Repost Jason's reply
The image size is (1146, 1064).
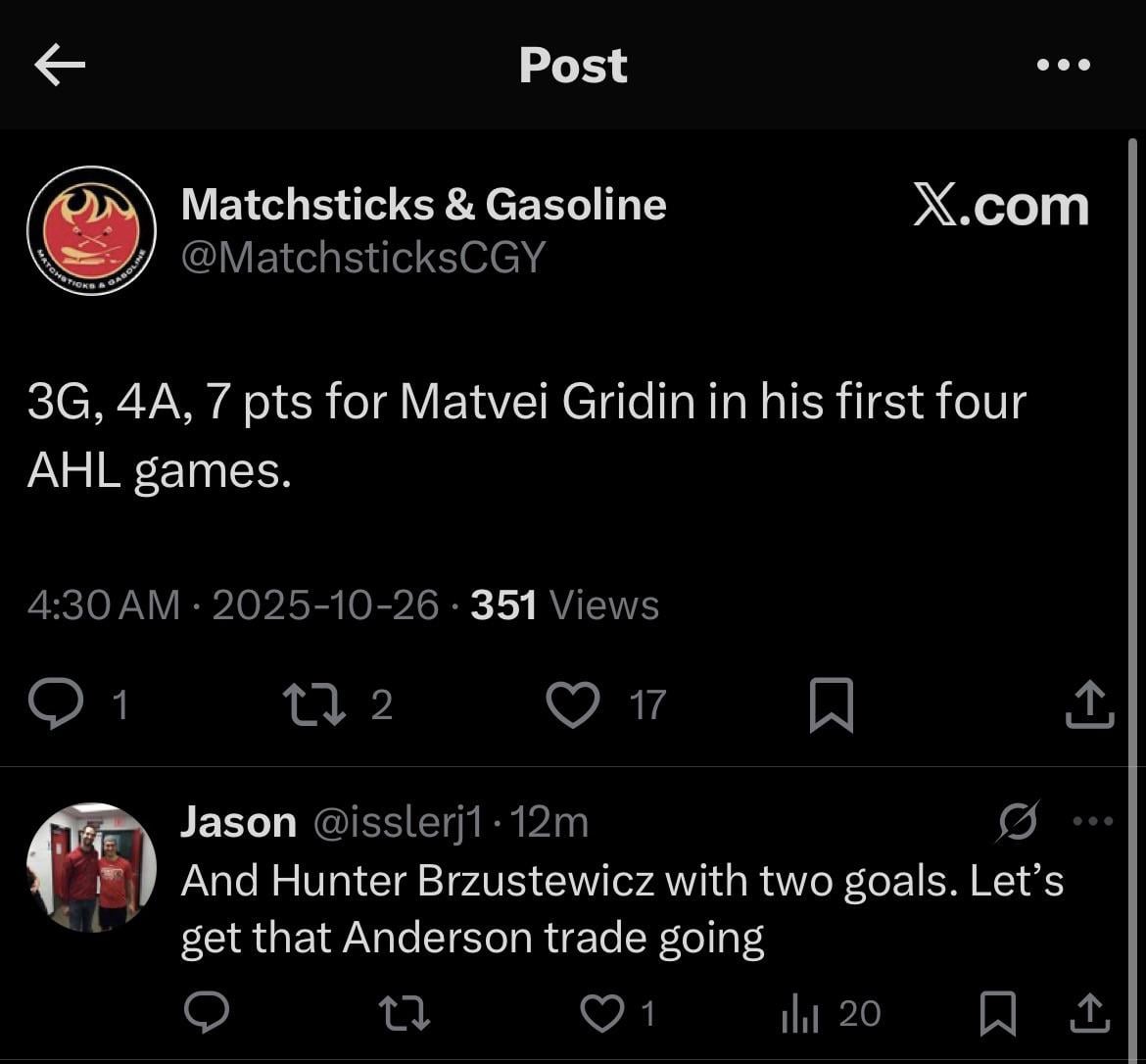click(405, 1013)
